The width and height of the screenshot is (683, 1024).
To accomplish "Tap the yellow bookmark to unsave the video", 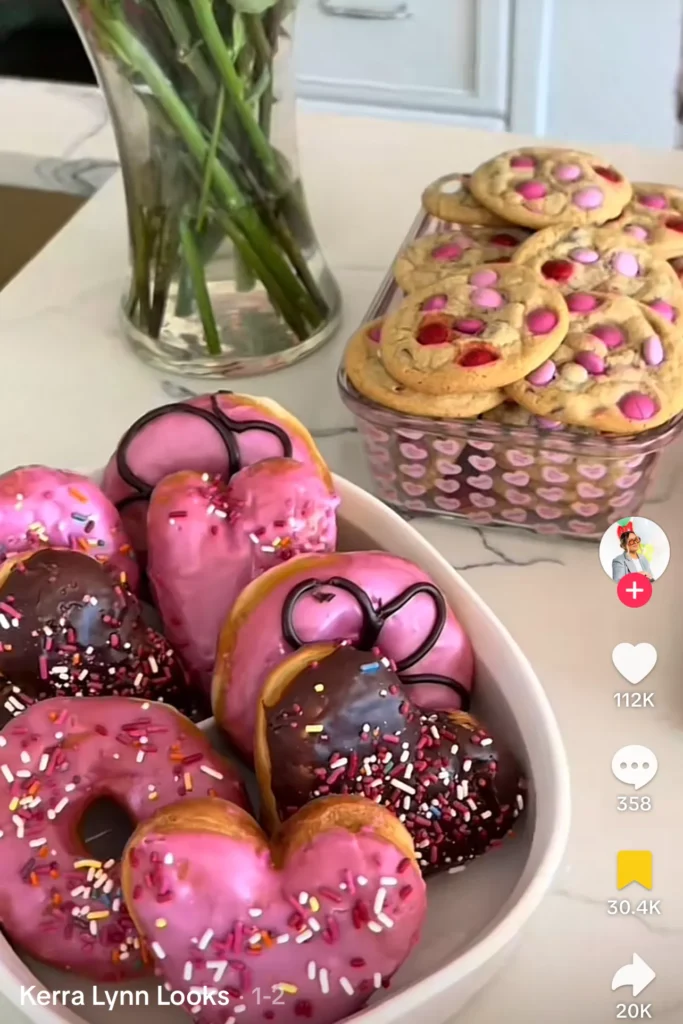I will [x=634, y=870].
